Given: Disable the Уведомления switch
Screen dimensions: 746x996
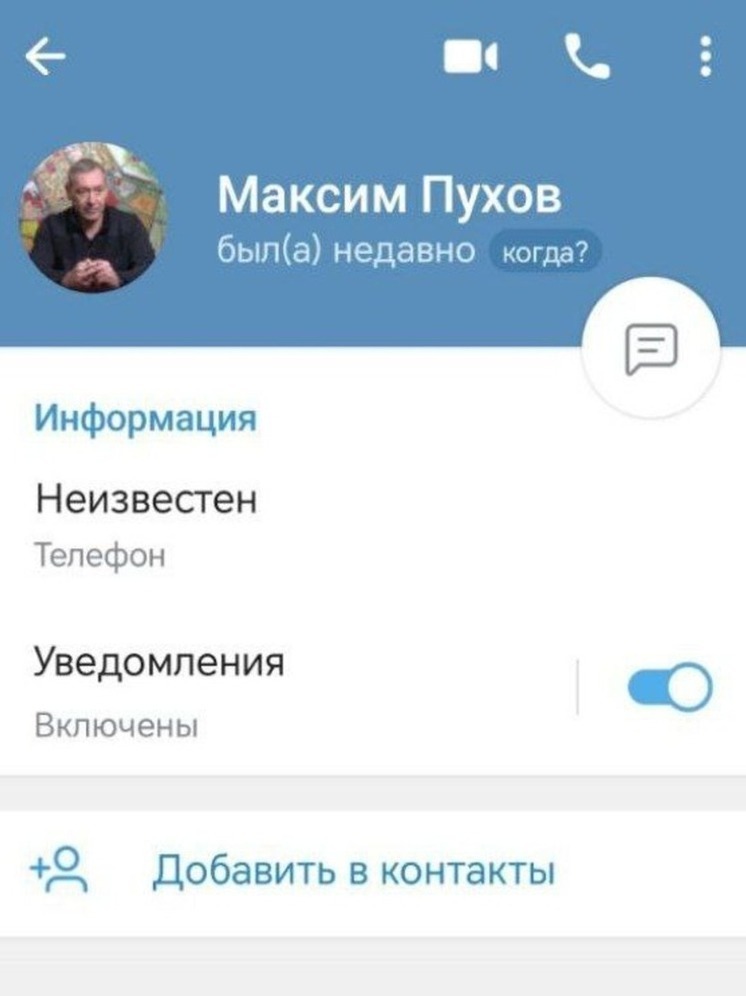Looking at the screenshot, I should [669, 688].
